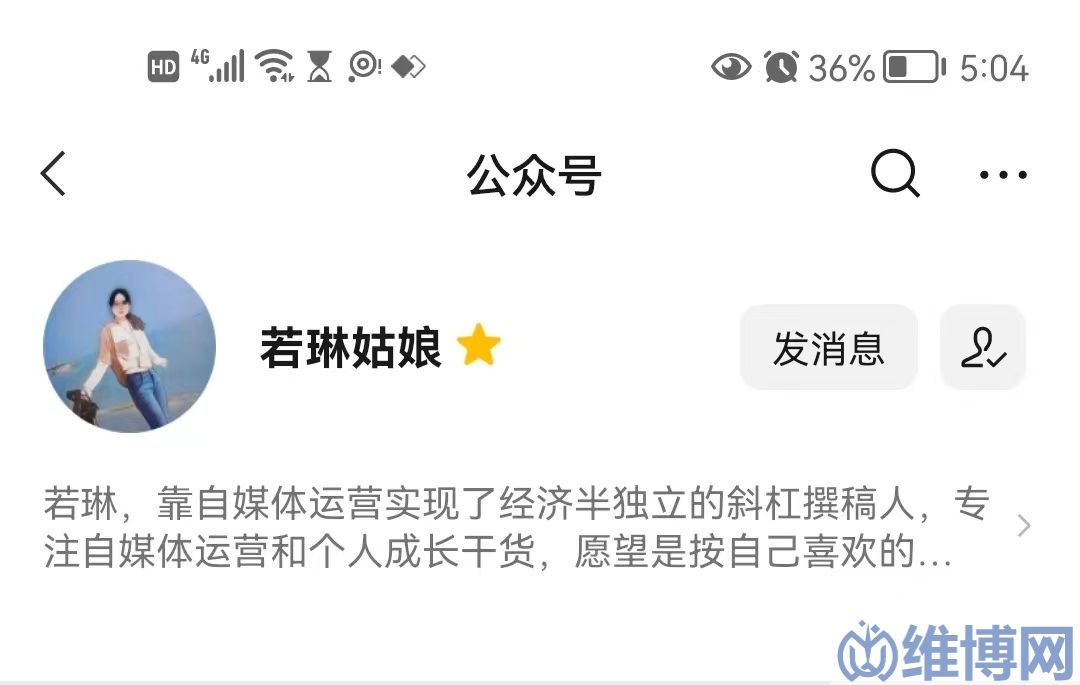1080x685 pixels.
Task: View 若琳姑娘's profile avatar
Action: point(130,346)
